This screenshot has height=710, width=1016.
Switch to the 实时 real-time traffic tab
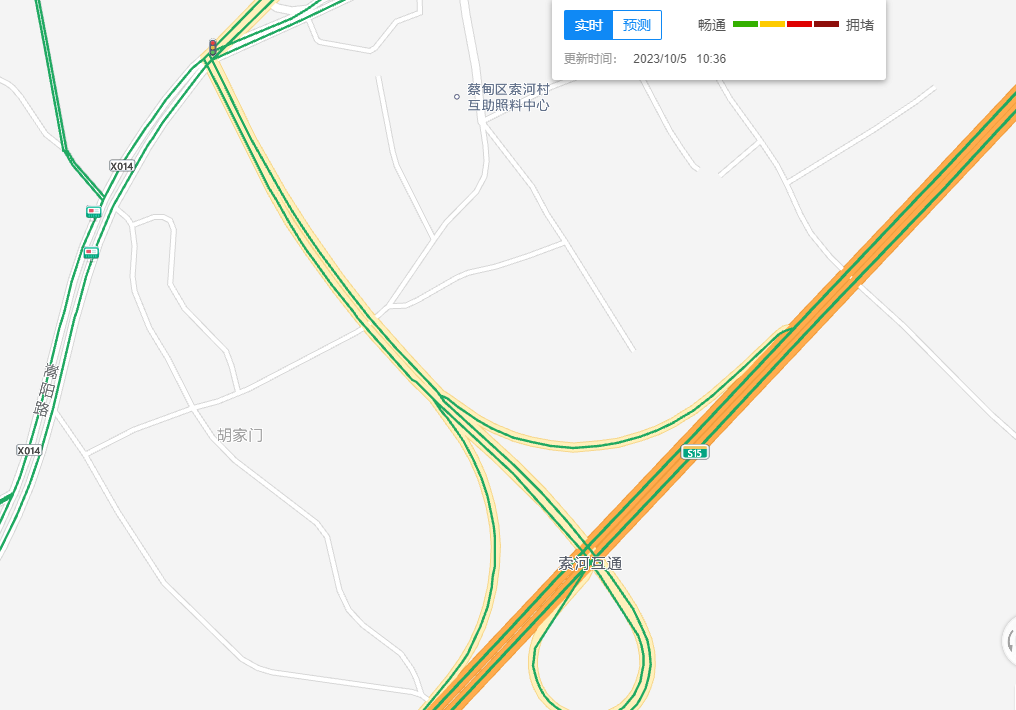pos(588,25)
